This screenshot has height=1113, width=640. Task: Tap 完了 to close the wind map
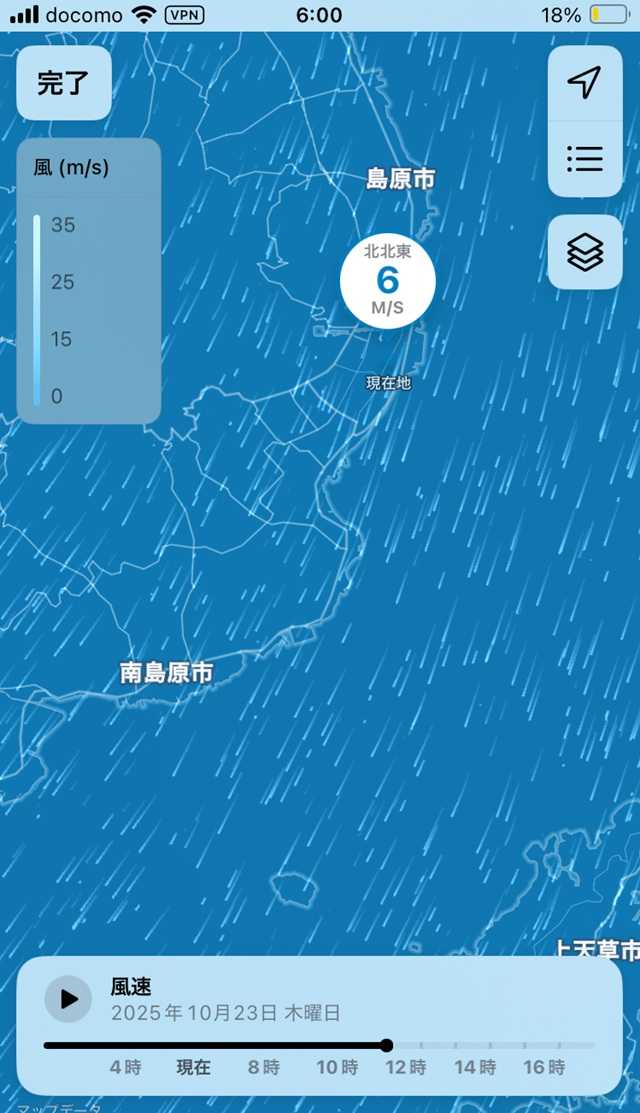coord(63,83)
